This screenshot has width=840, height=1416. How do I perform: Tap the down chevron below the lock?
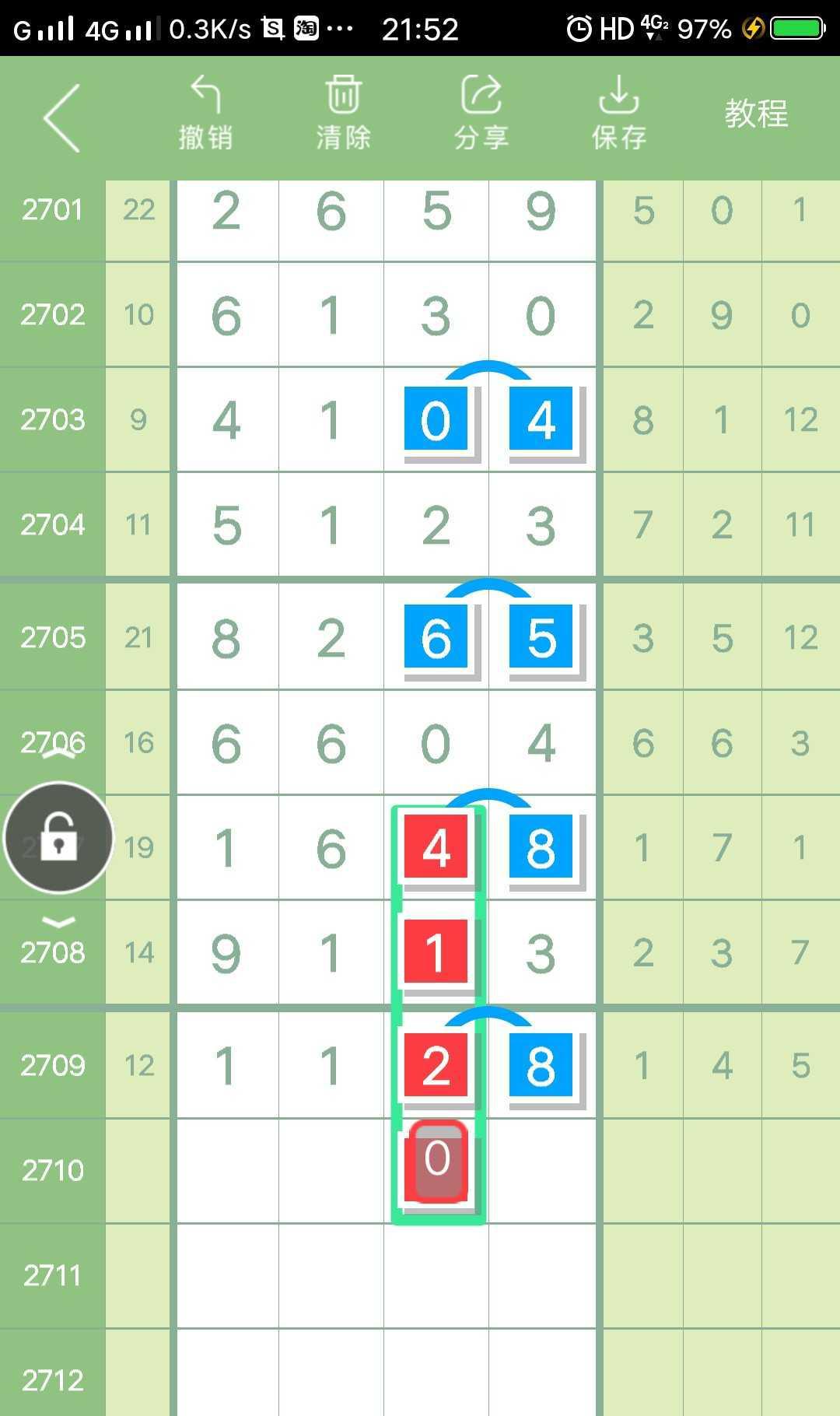click(x=58, y=923)
